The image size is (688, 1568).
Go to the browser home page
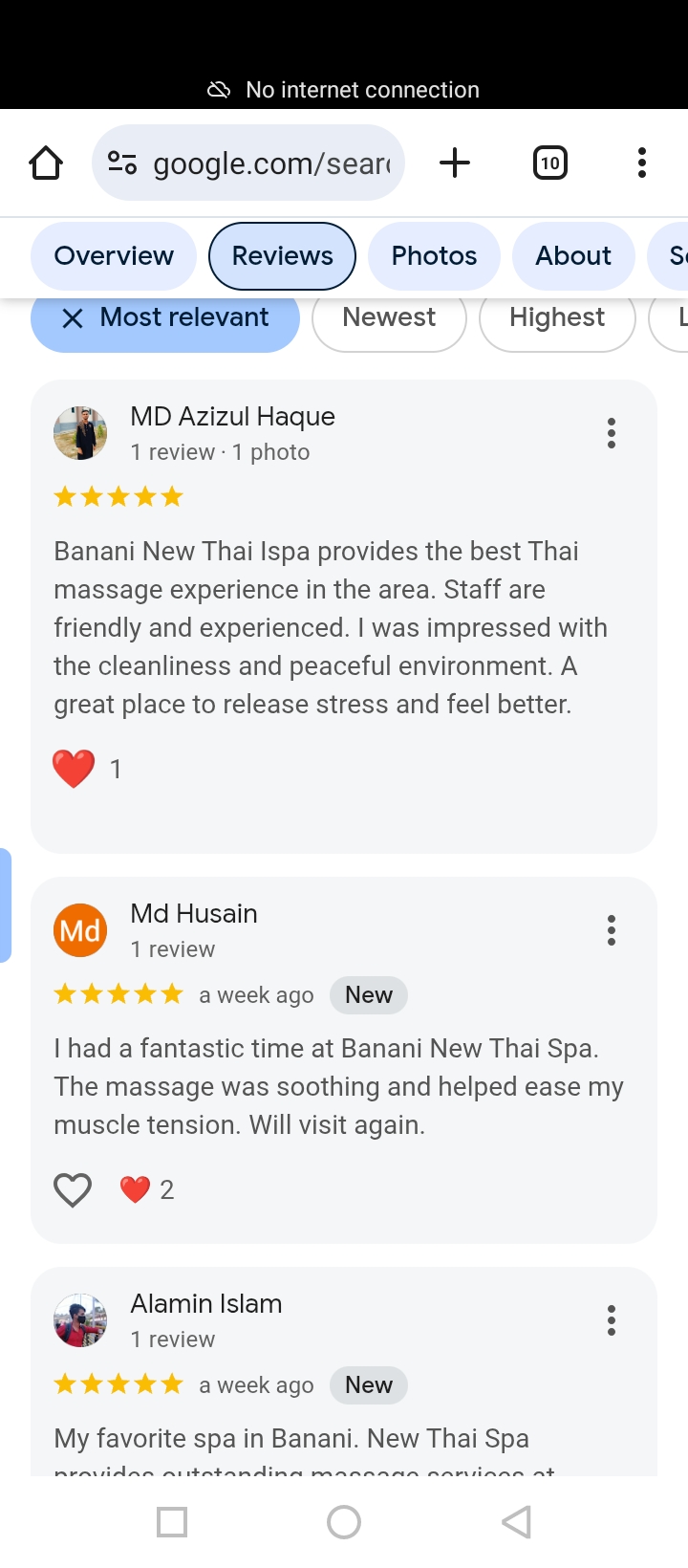click(x=46, y=163)
